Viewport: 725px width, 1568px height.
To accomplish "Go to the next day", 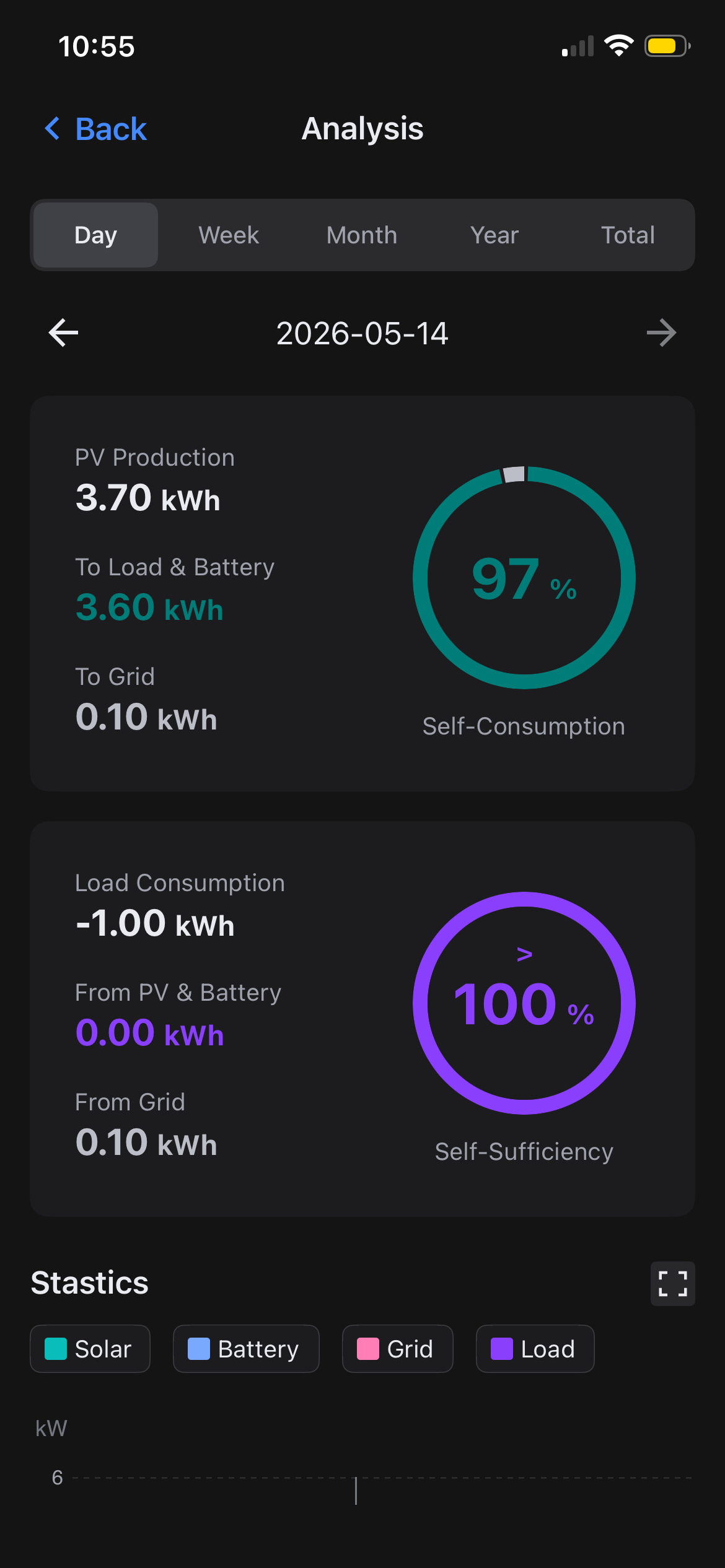I will click(x=661, y=333).
